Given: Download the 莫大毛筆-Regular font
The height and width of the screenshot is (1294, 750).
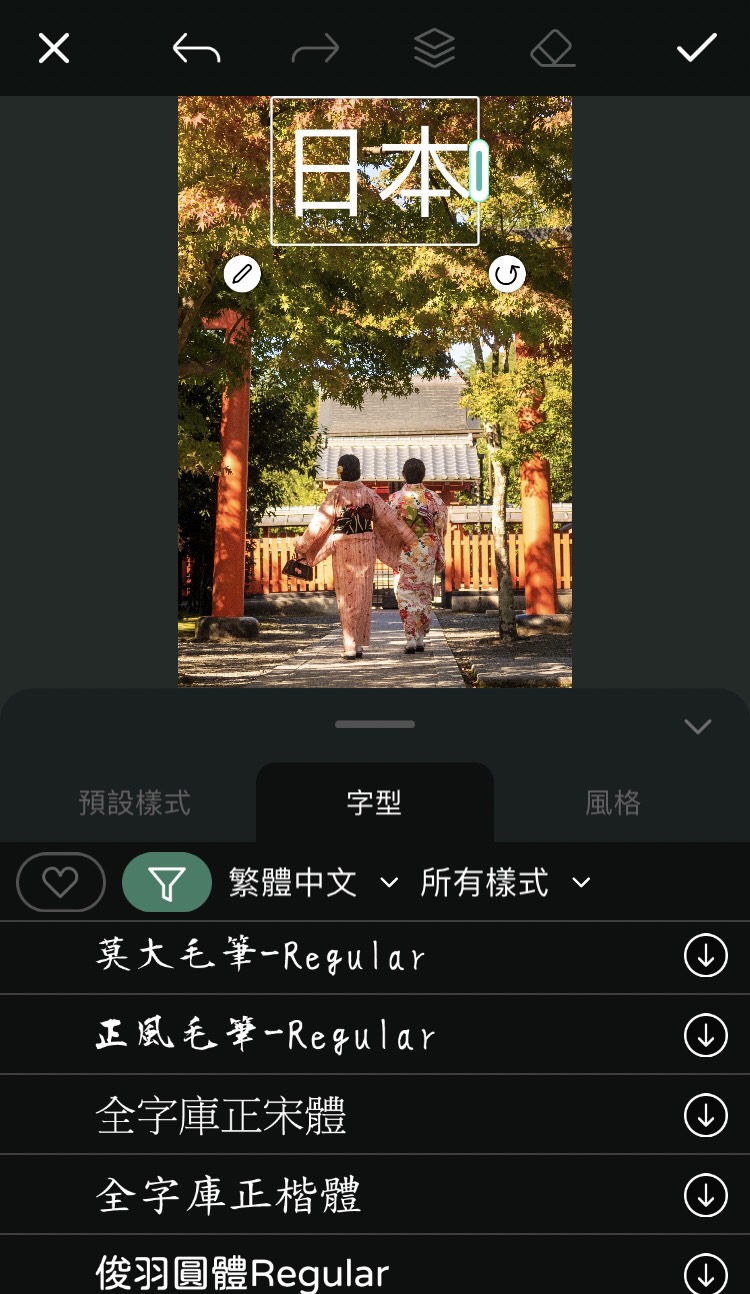Looking at the screenshot, I should [x=705, y=955].
